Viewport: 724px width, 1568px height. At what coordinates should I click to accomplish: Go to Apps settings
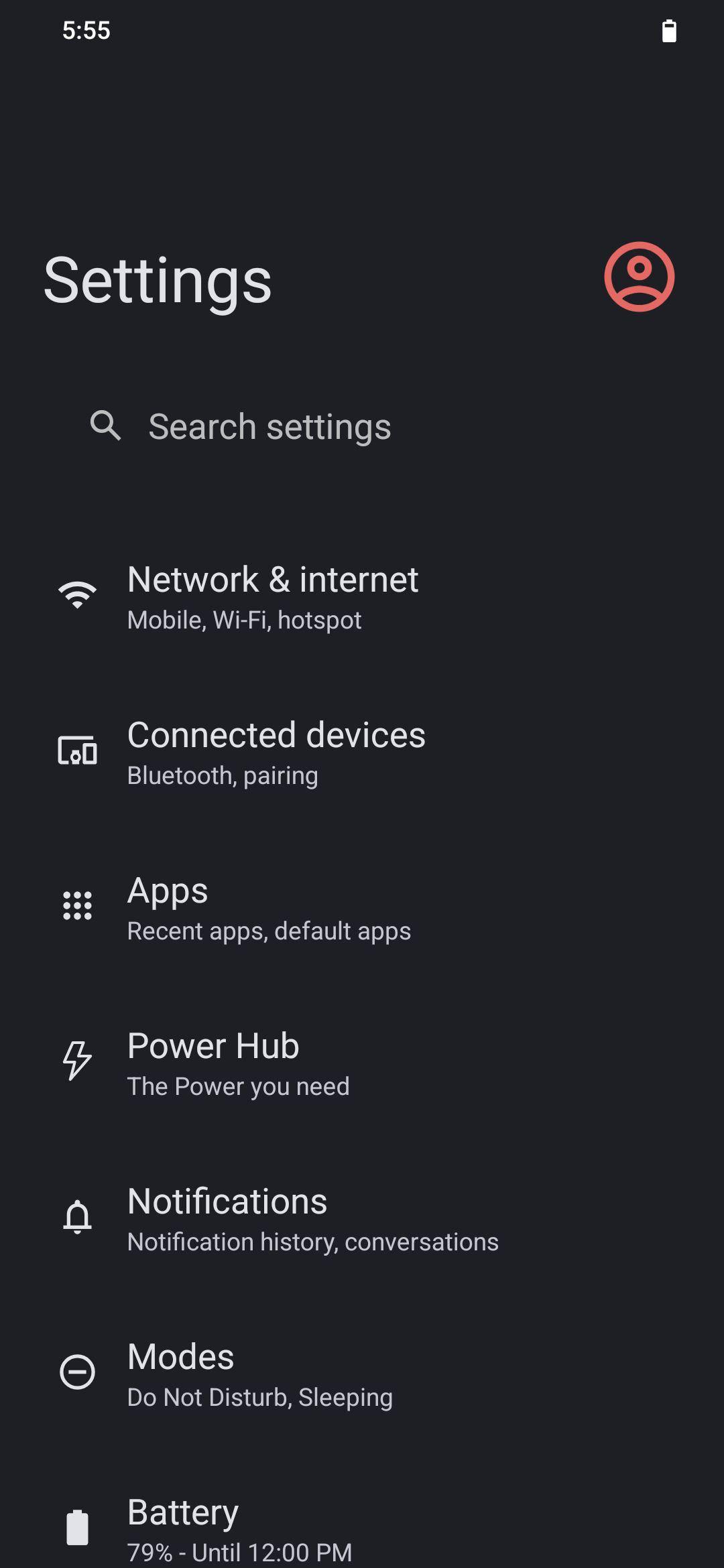pos(362,907)
